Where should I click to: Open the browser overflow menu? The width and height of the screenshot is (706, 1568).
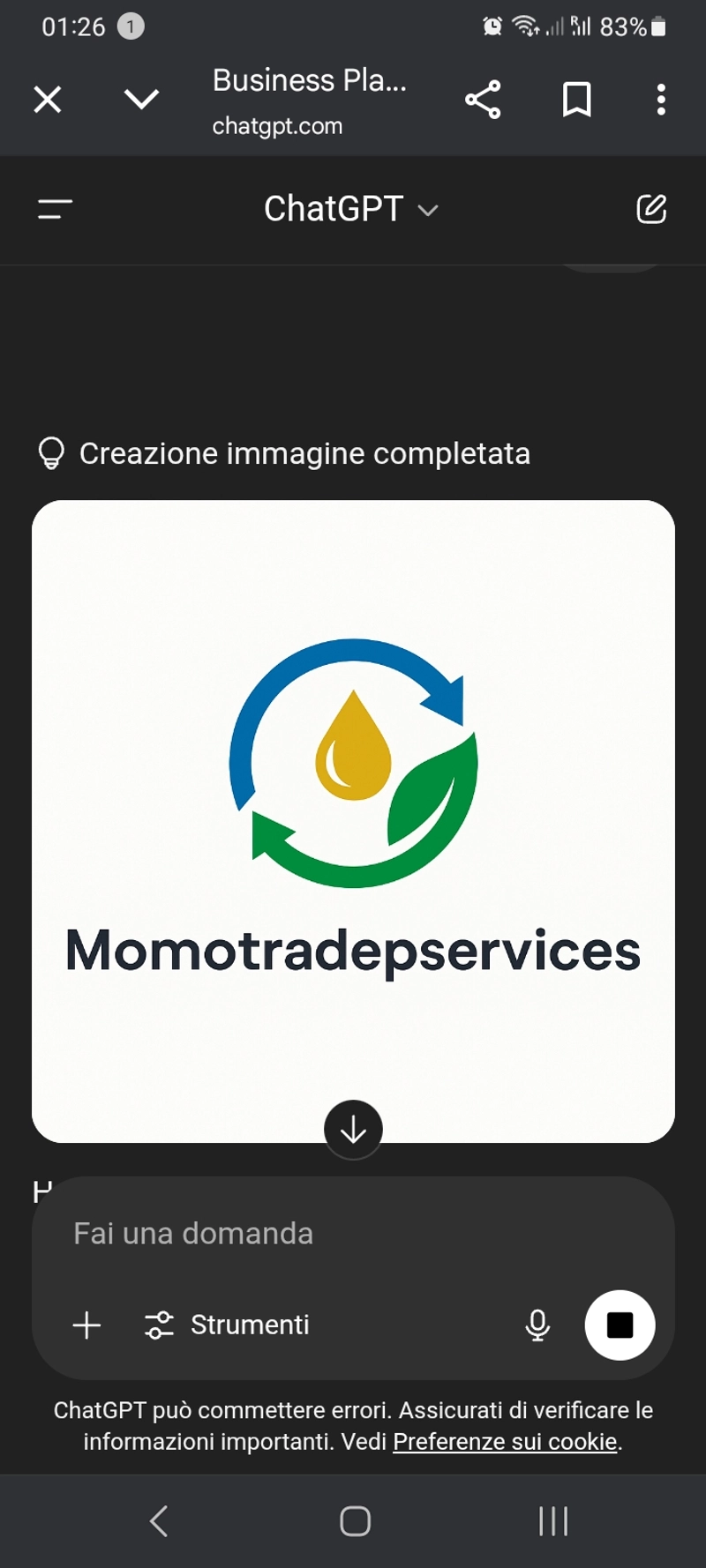pyautogui.click(x=661, y=99)
